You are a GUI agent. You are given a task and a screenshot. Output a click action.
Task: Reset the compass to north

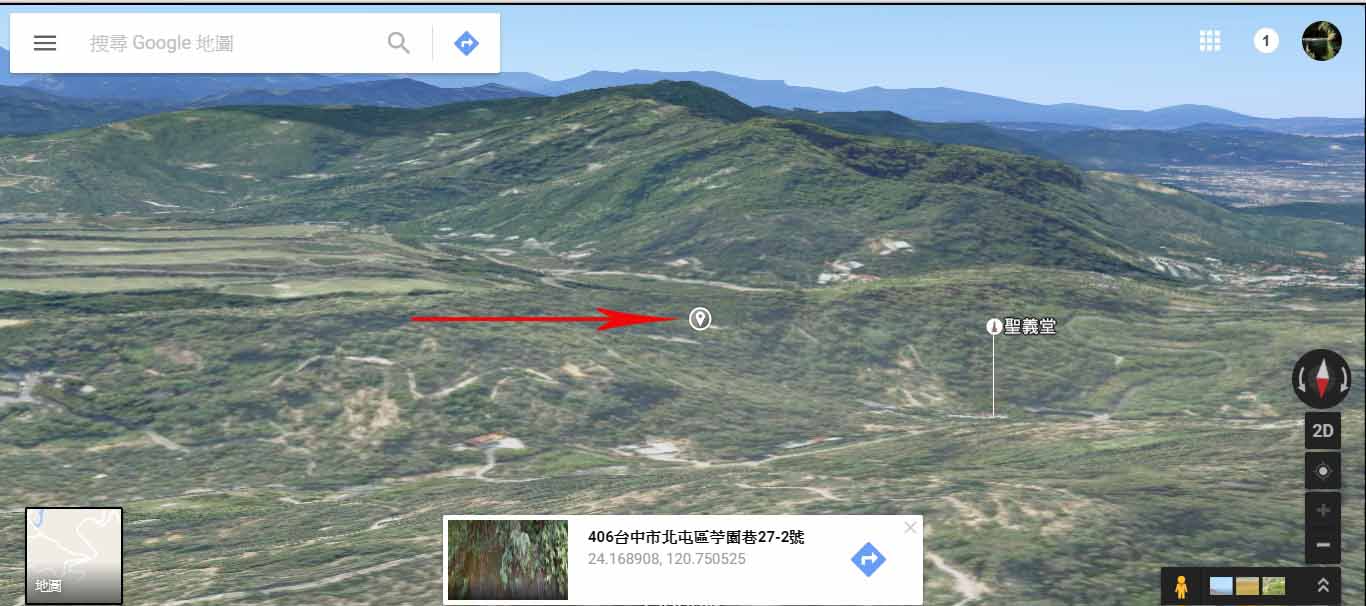point(1322,379)
